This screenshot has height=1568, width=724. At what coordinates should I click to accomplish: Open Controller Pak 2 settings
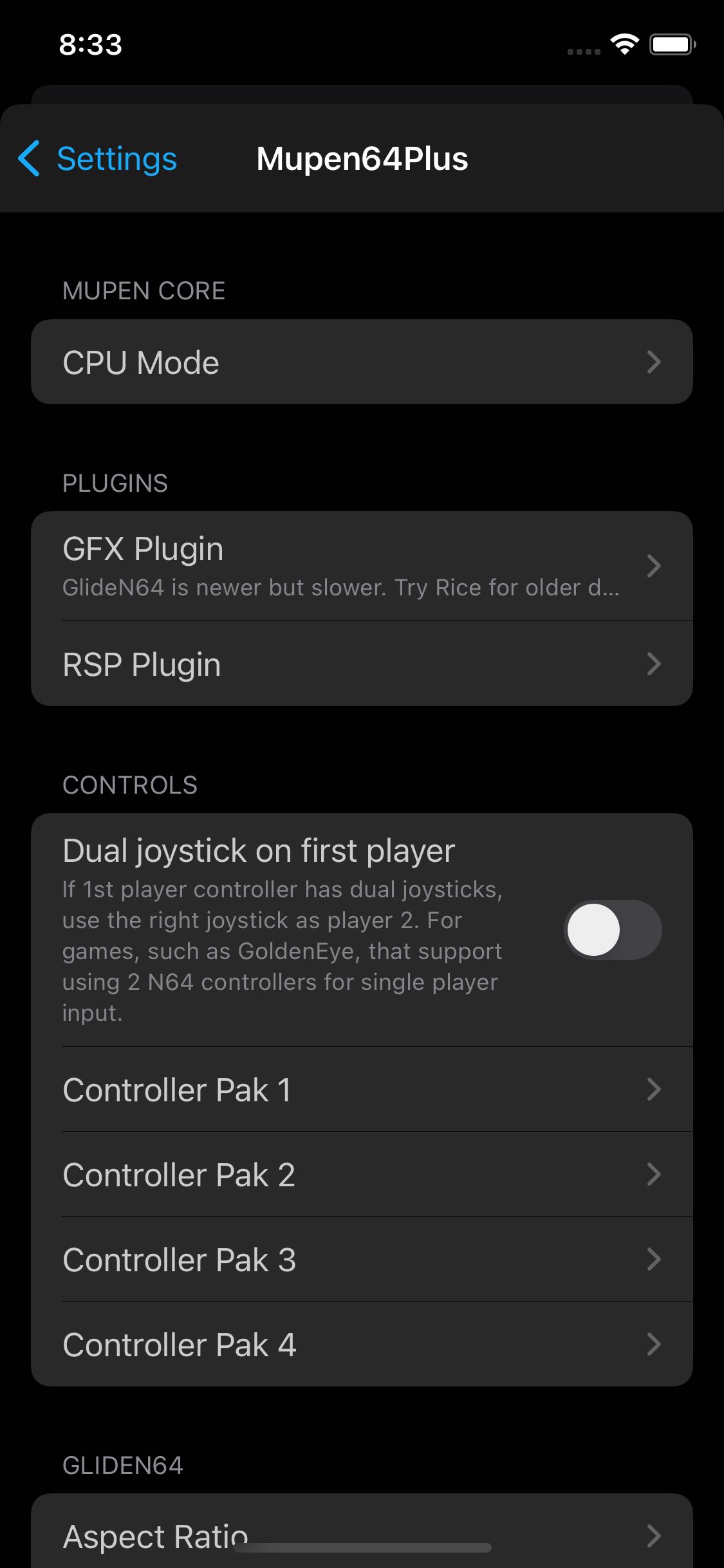[x=362, y=1174]
